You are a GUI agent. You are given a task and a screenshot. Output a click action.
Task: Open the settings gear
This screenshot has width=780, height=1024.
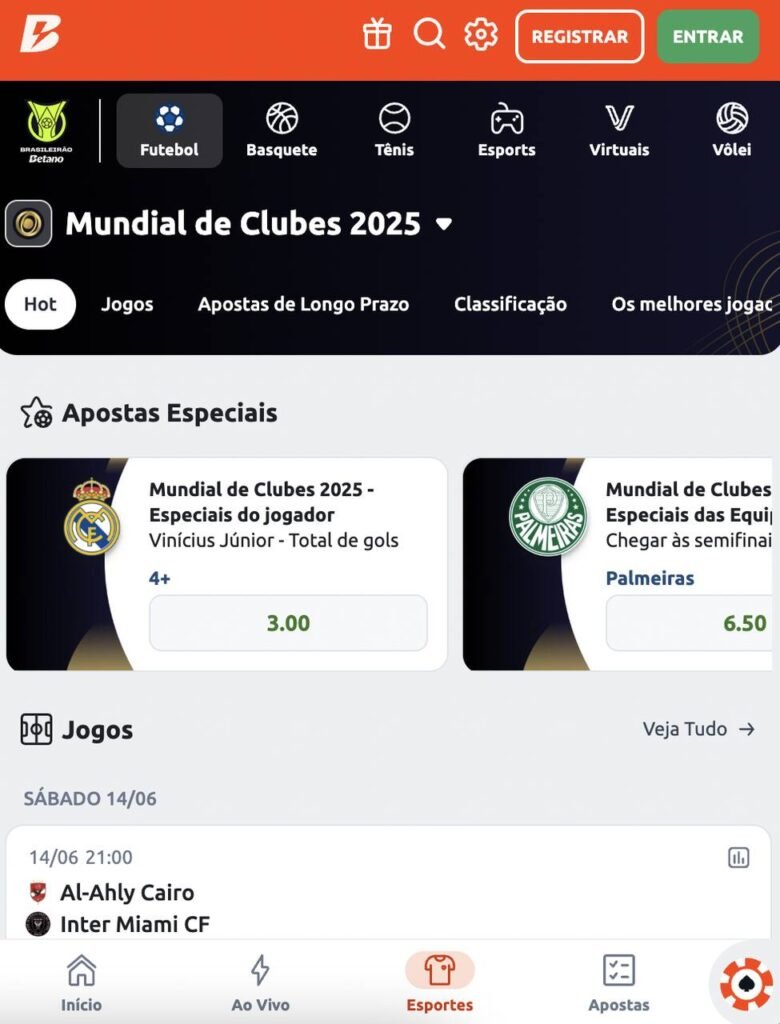point(481,33)
